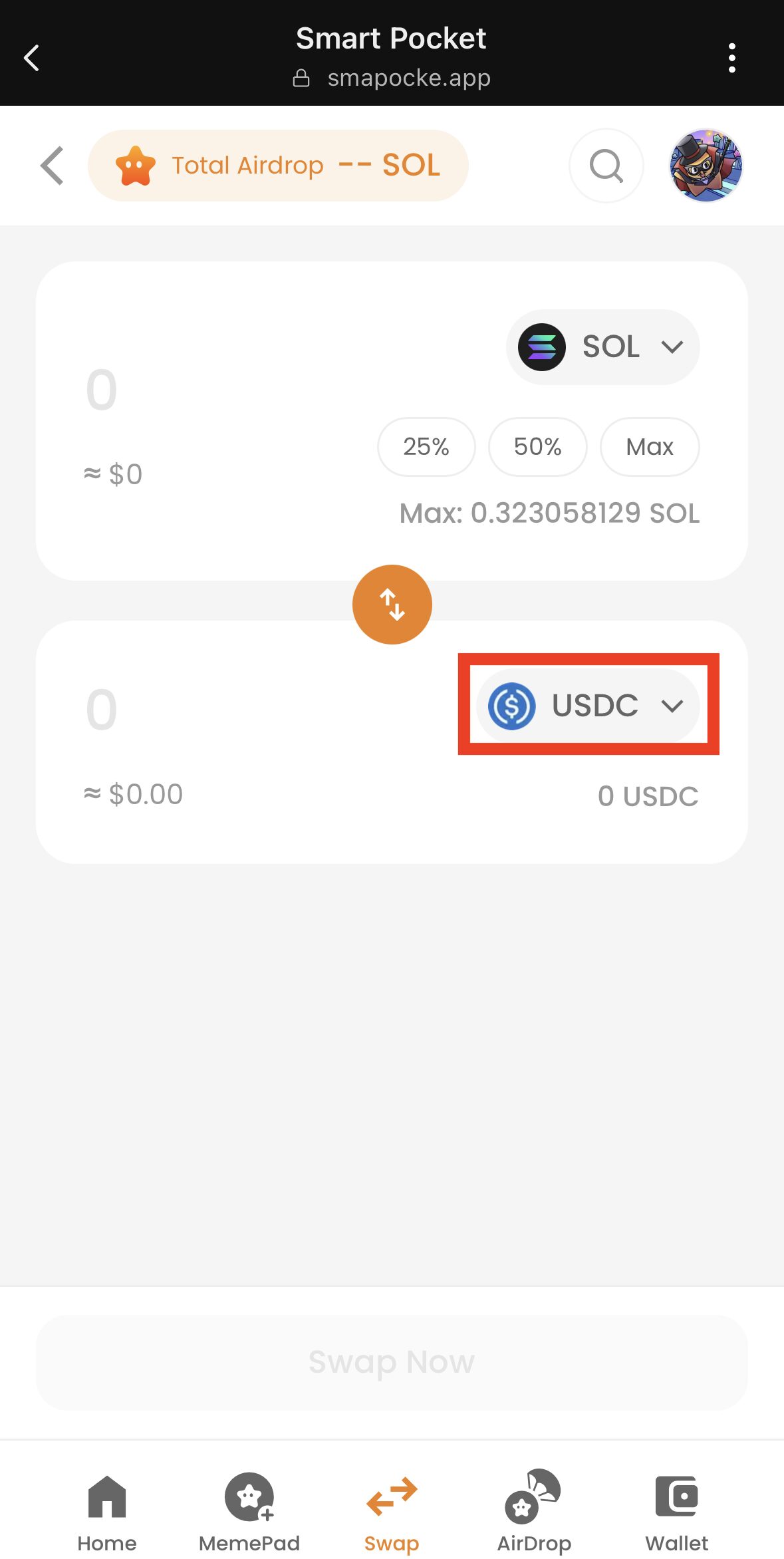Open the Total Airdrop SOL banner

(278, 166)
